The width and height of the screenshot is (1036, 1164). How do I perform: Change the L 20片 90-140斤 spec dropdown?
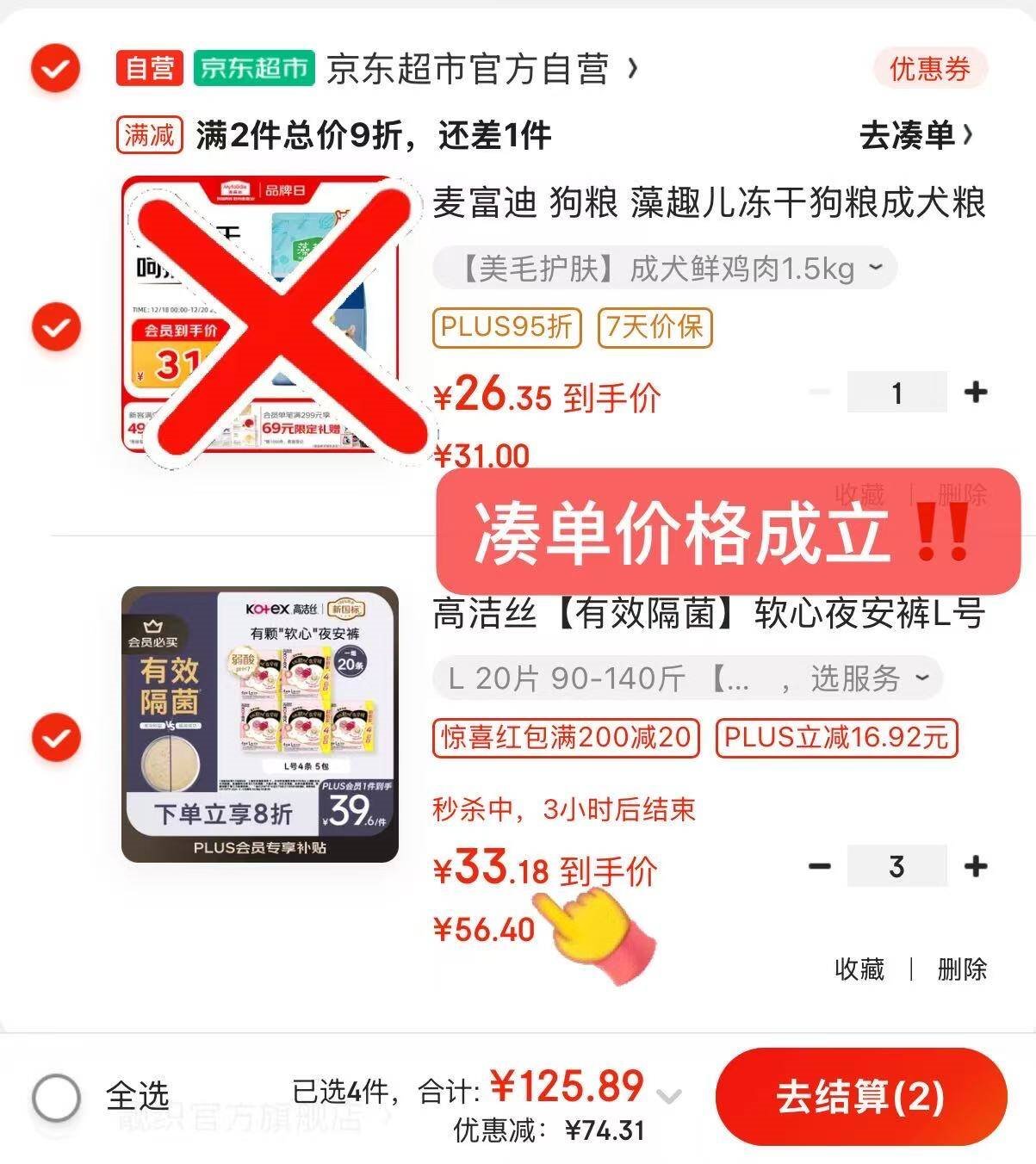point(686,678)
